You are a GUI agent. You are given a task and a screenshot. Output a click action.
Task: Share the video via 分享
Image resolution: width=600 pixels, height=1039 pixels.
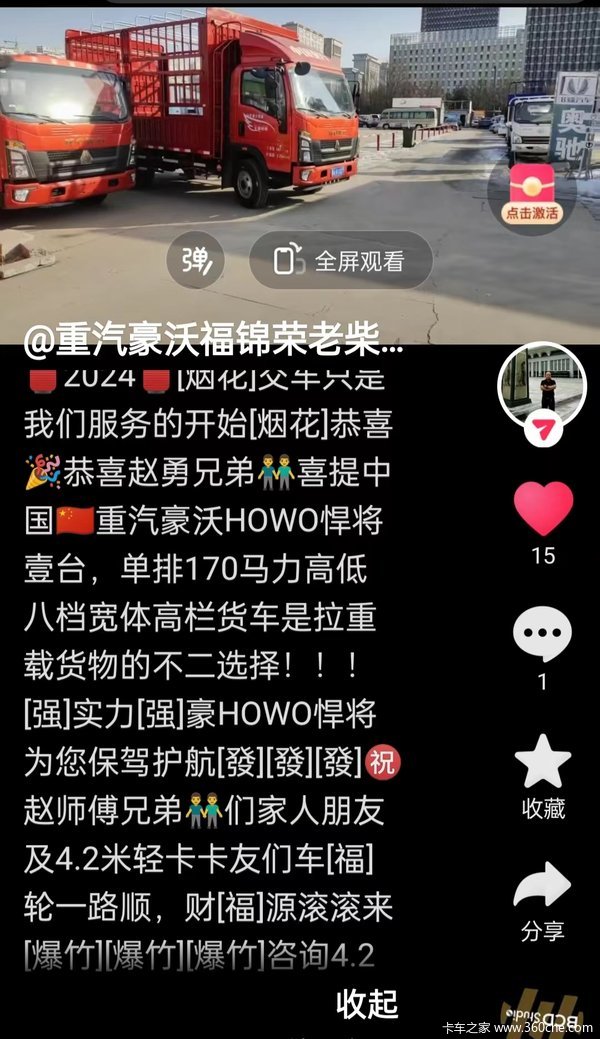click(542, 885)
